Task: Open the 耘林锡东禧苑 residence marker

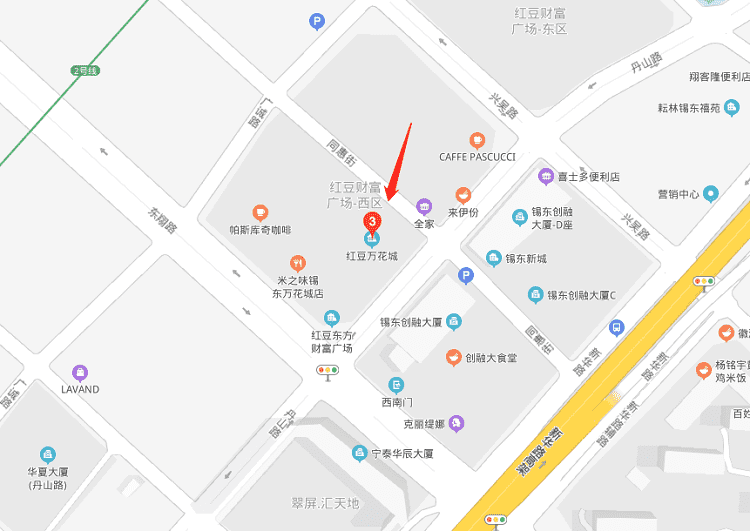Action: pos(731,107)
